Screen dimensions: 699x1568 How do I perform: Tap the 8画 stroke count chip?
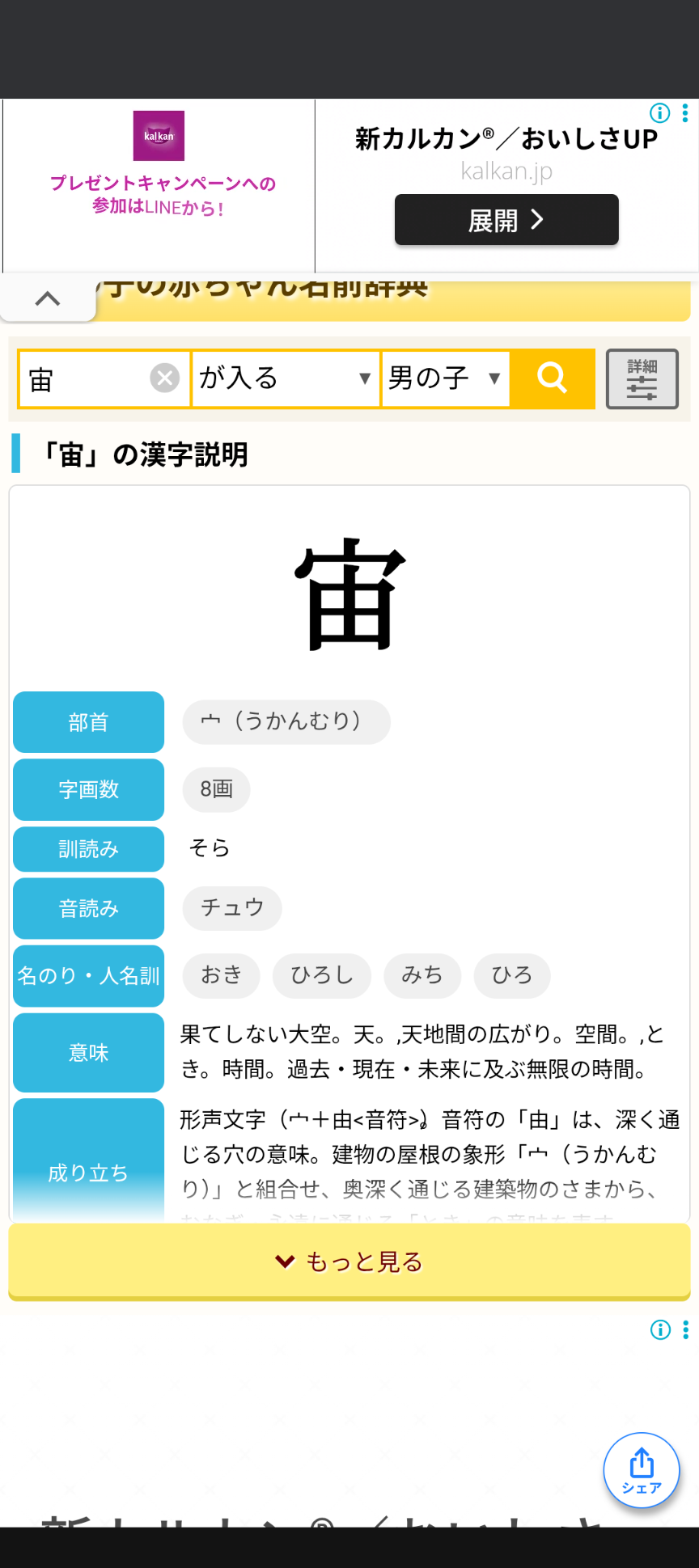(x=216, y=789)
